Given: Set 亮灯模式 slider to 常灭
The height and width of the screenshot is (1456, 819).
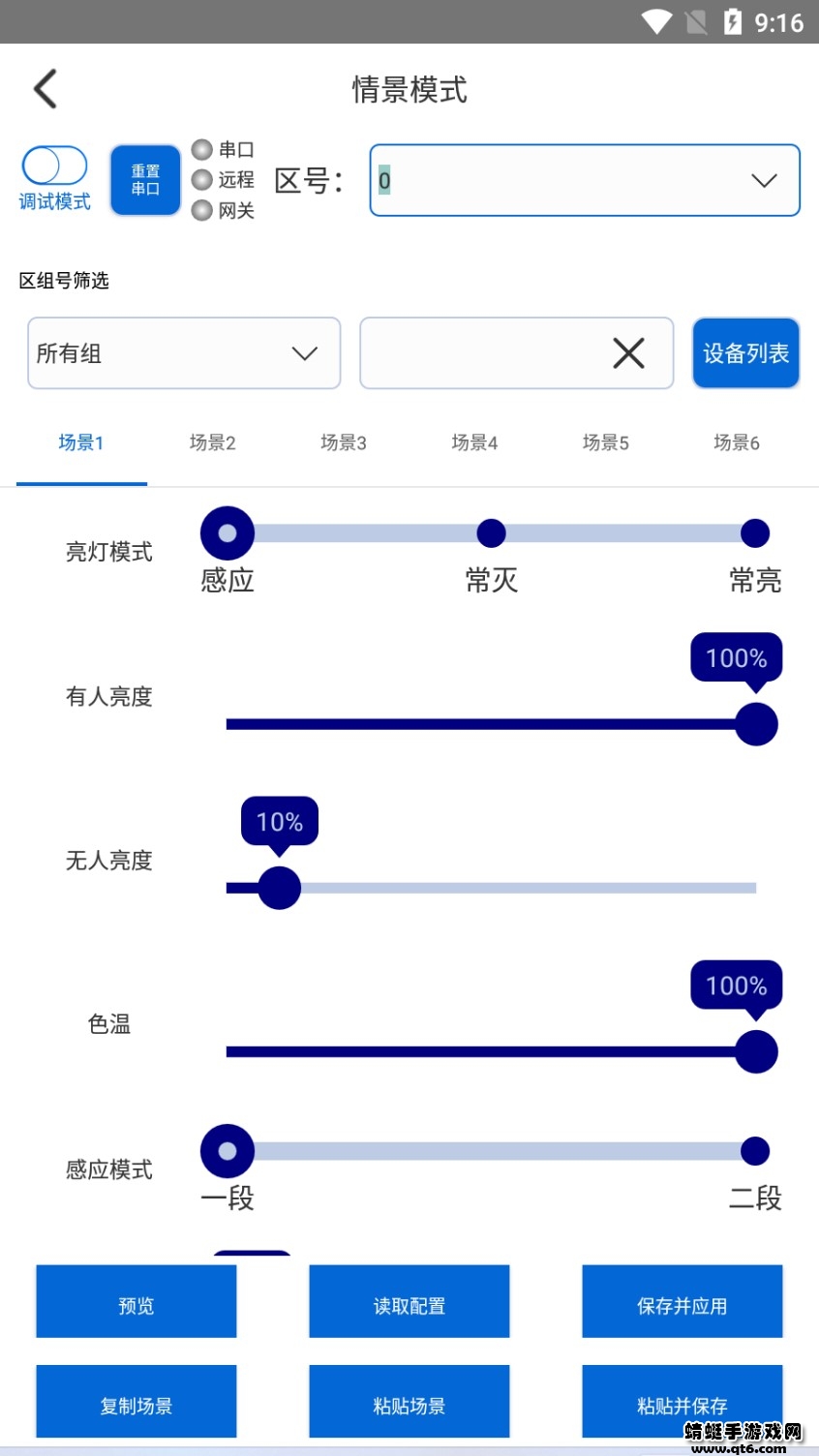Looking at the screenshot, I should point(491,533).
